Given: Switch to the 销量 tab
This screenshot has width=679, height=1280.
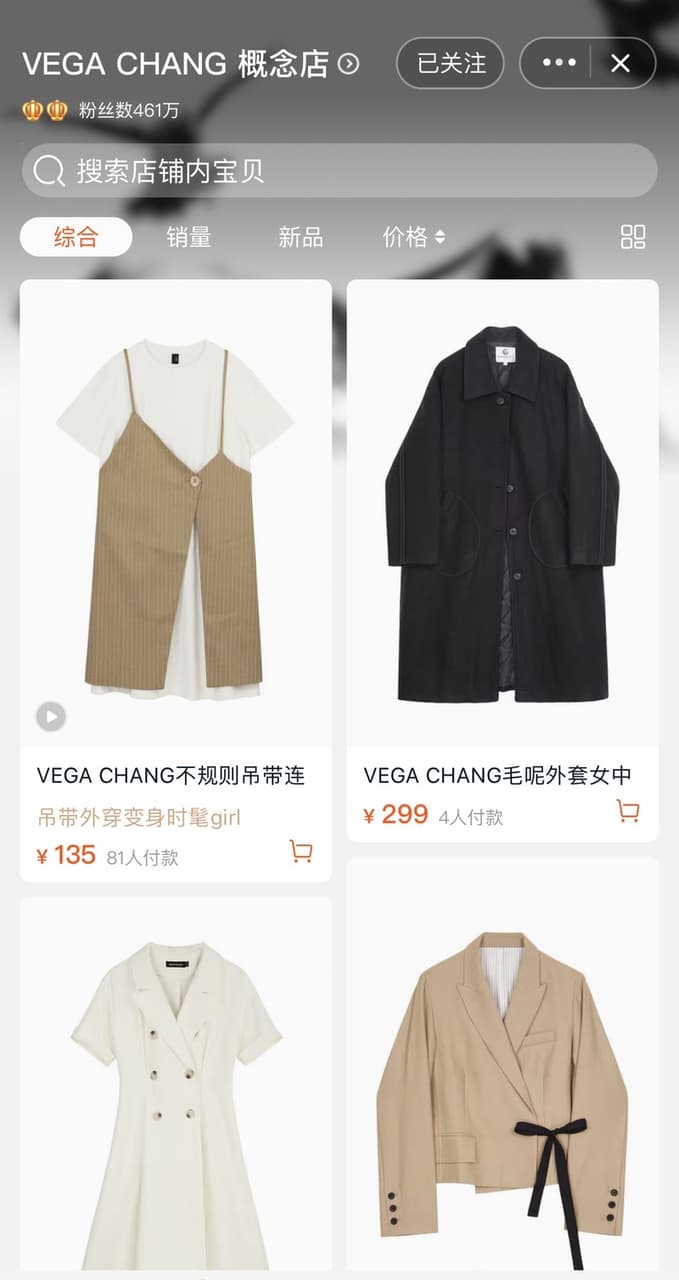Looking at the screenshot, I should tap(189, 237).
